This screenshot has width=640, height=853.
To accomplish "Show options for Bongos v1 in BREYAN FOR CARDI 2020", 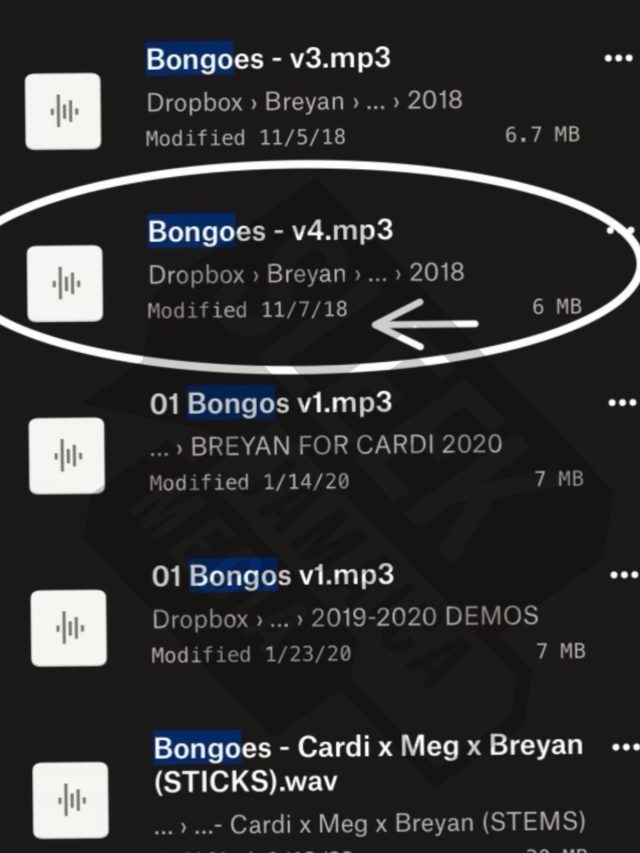I will [621, 403].
